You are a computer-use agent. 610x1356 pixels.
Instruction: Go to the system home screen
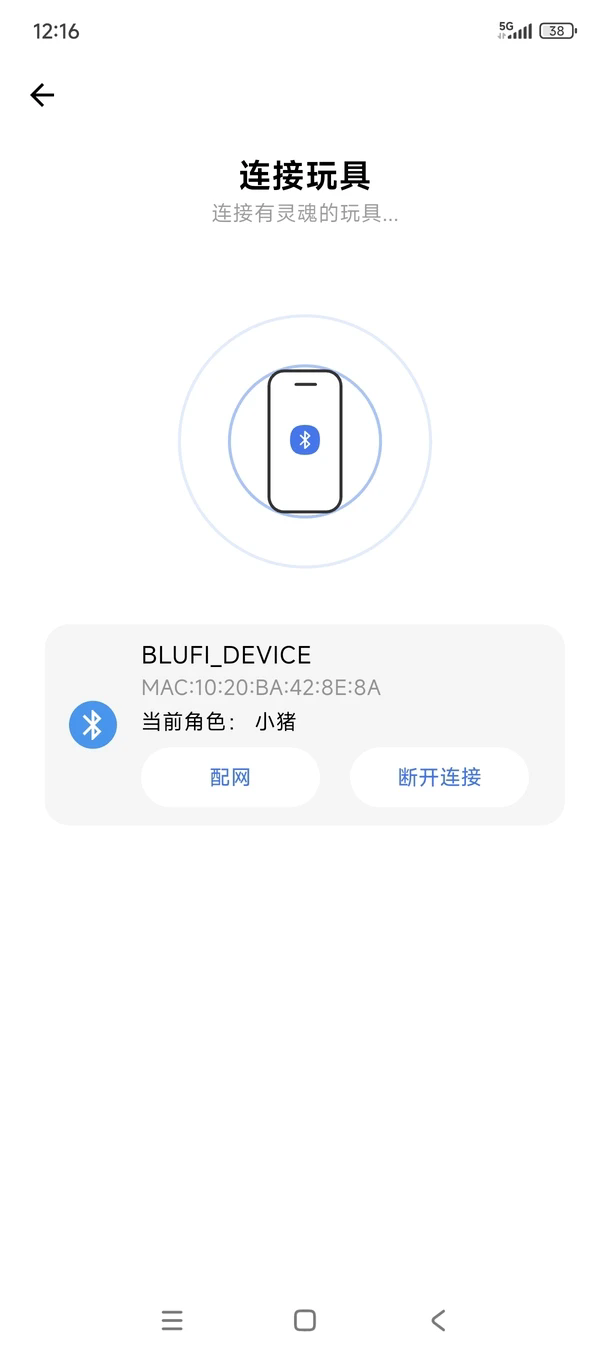305,1320
